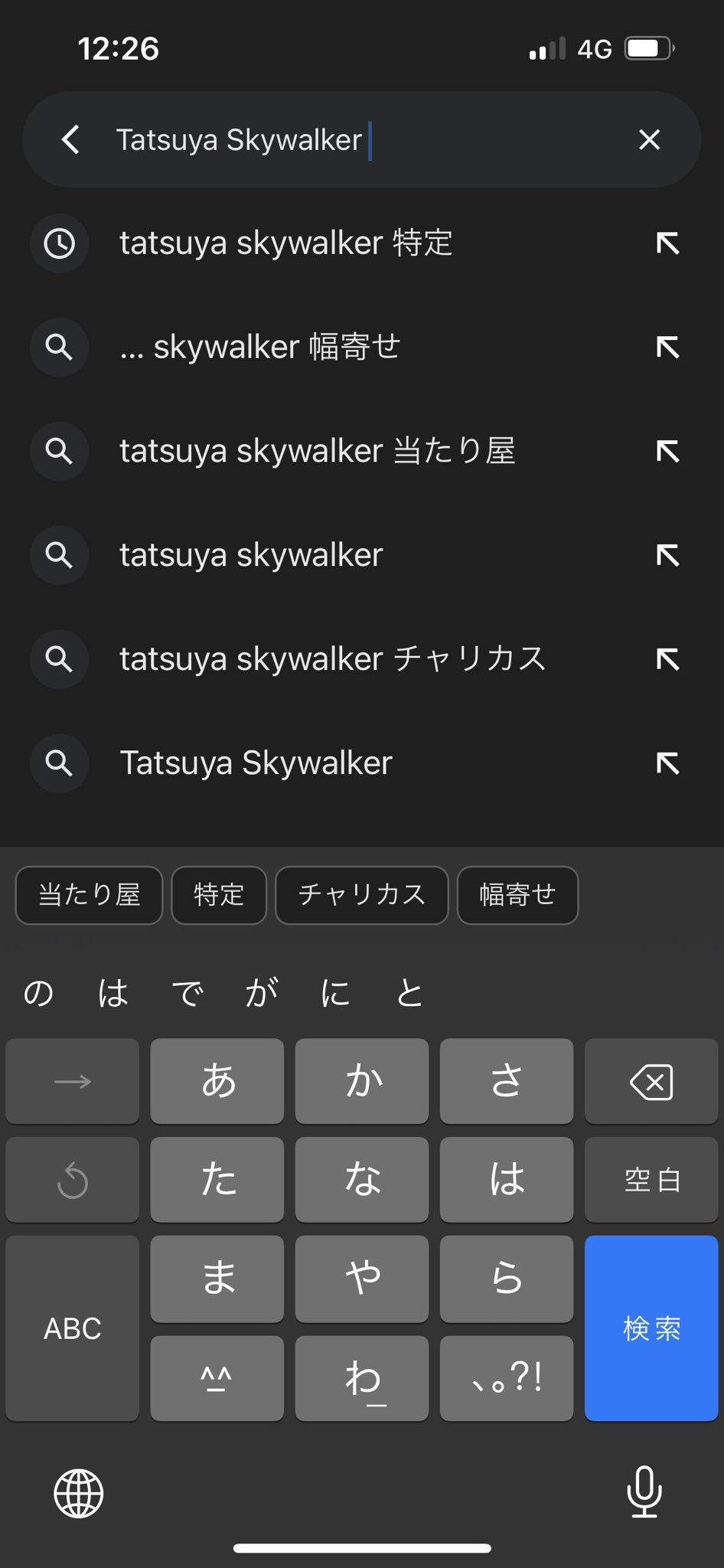Add the 当たり屋 chip to the query
724x1568 pixels.
89,895
